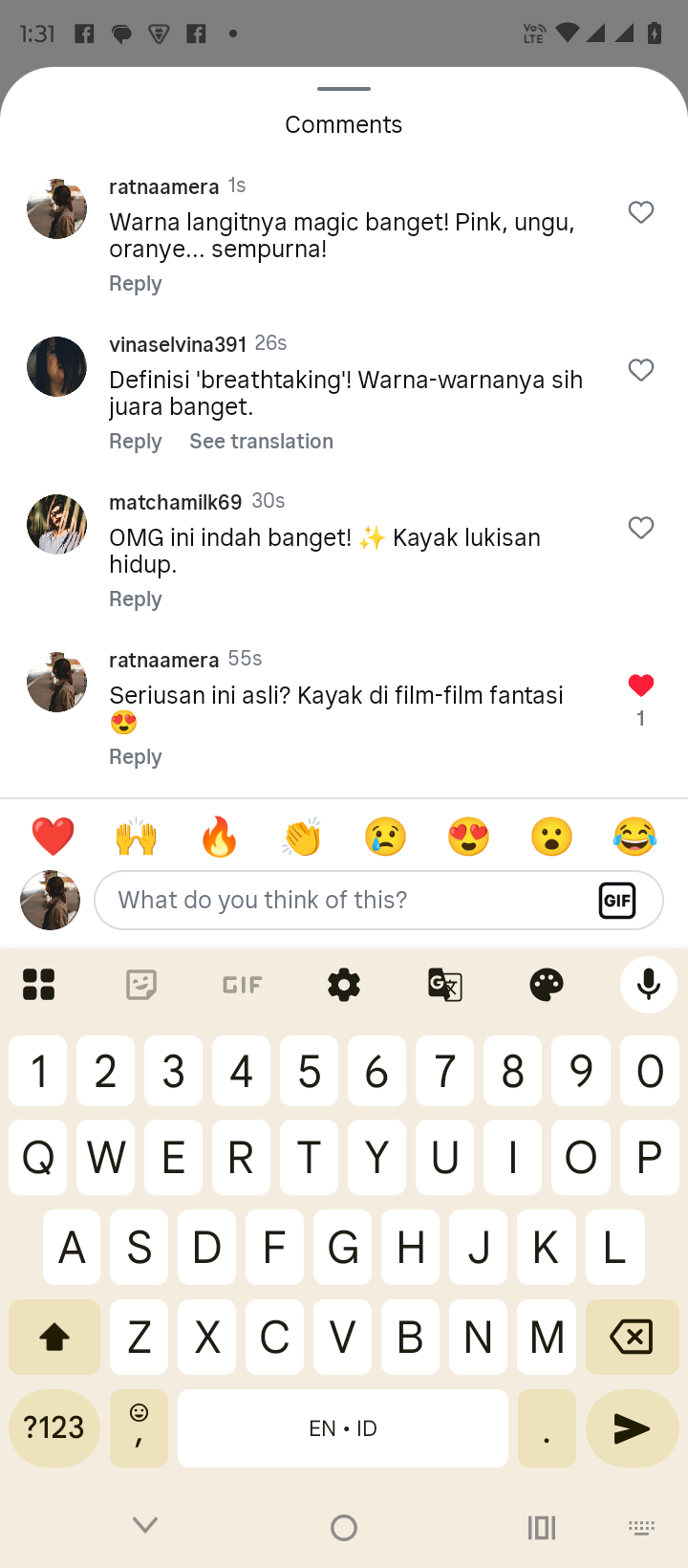
Task: Focus the 'What do you think of this?' field
Action: pyautogui.click(x=344, y=900)
